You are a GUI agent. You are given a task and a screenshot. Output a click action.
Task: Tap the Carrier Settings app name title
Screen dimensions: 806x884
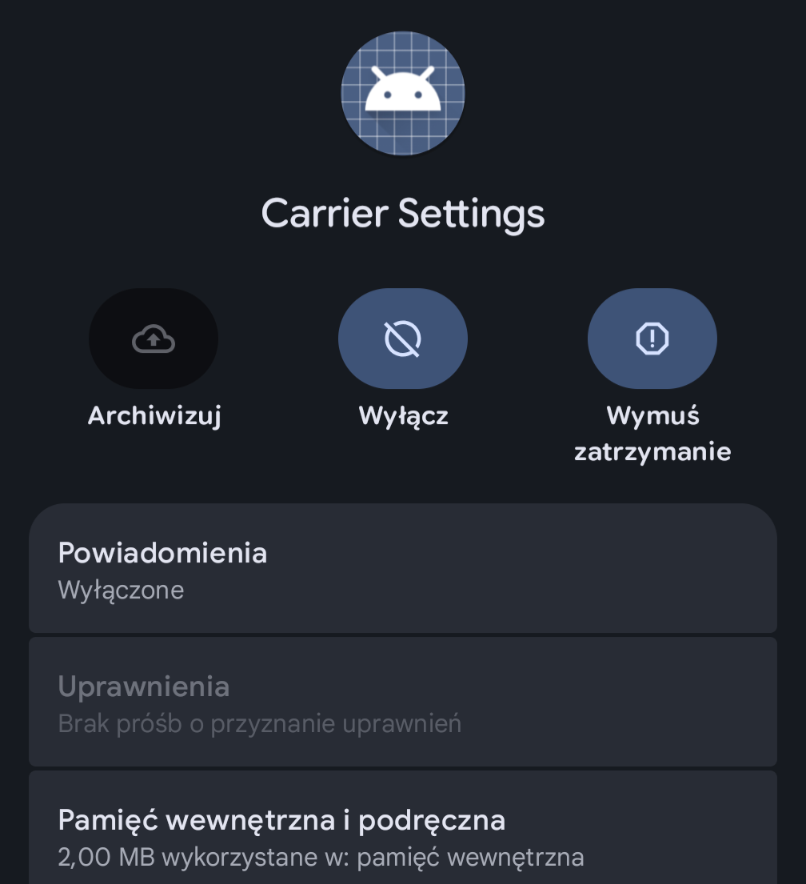[403, 213]
